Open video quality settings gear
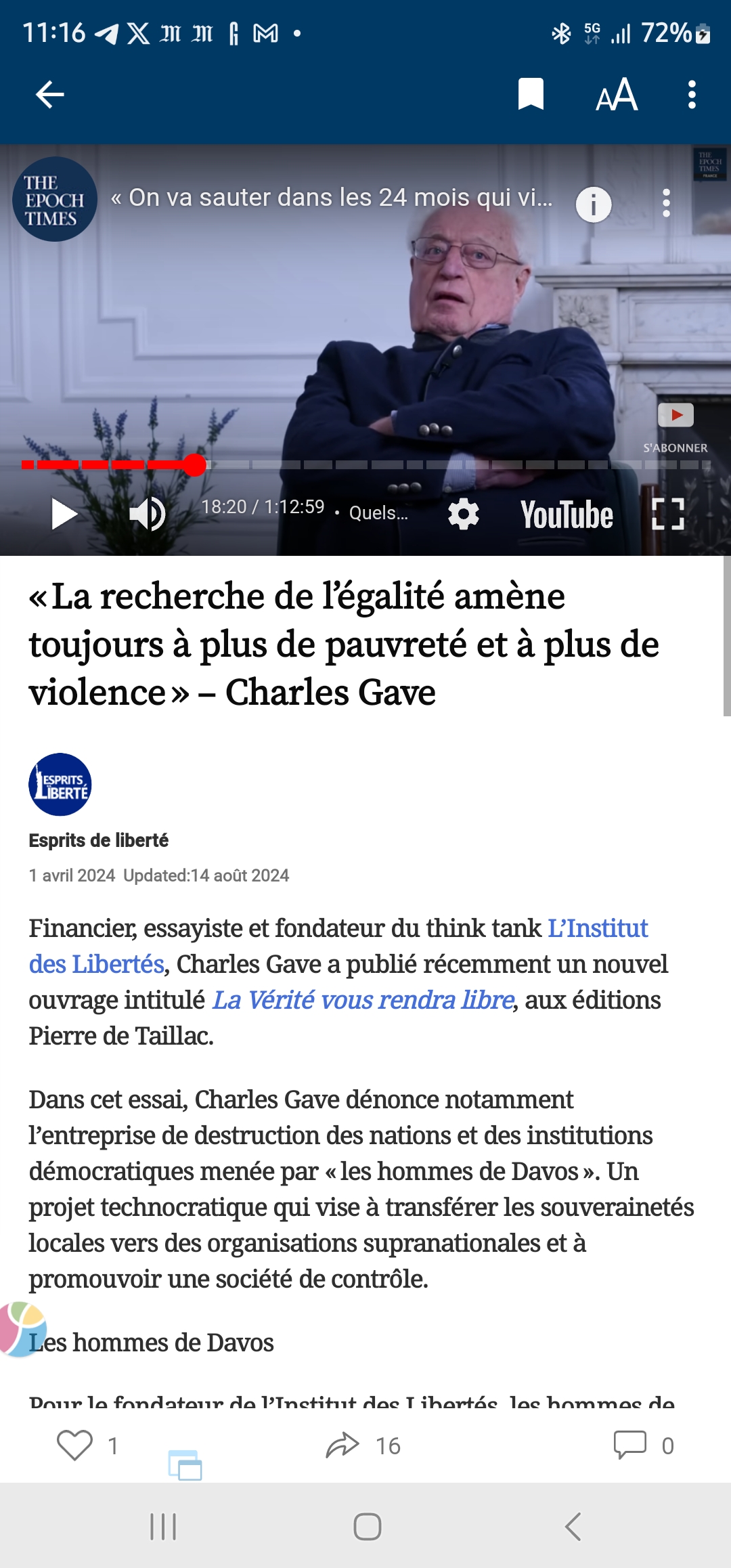Image resolution: width=731 pixels, height=1568 pixels. coord(464,515)
